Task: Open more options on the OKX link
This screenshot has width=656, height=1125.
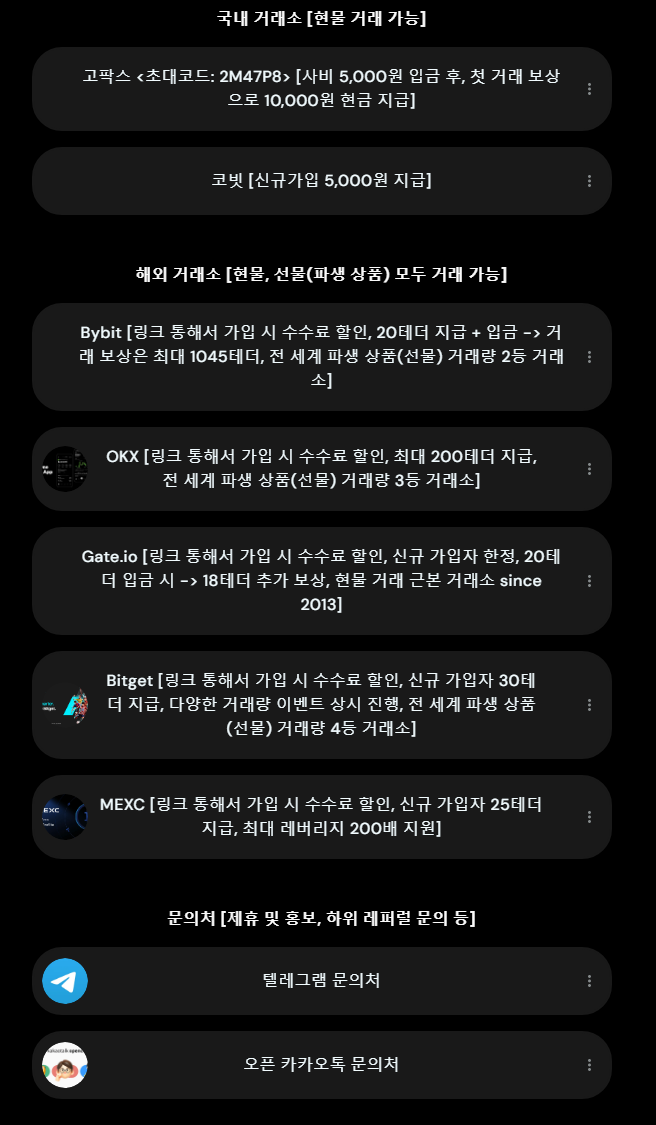Action: [x=589, y=469]
